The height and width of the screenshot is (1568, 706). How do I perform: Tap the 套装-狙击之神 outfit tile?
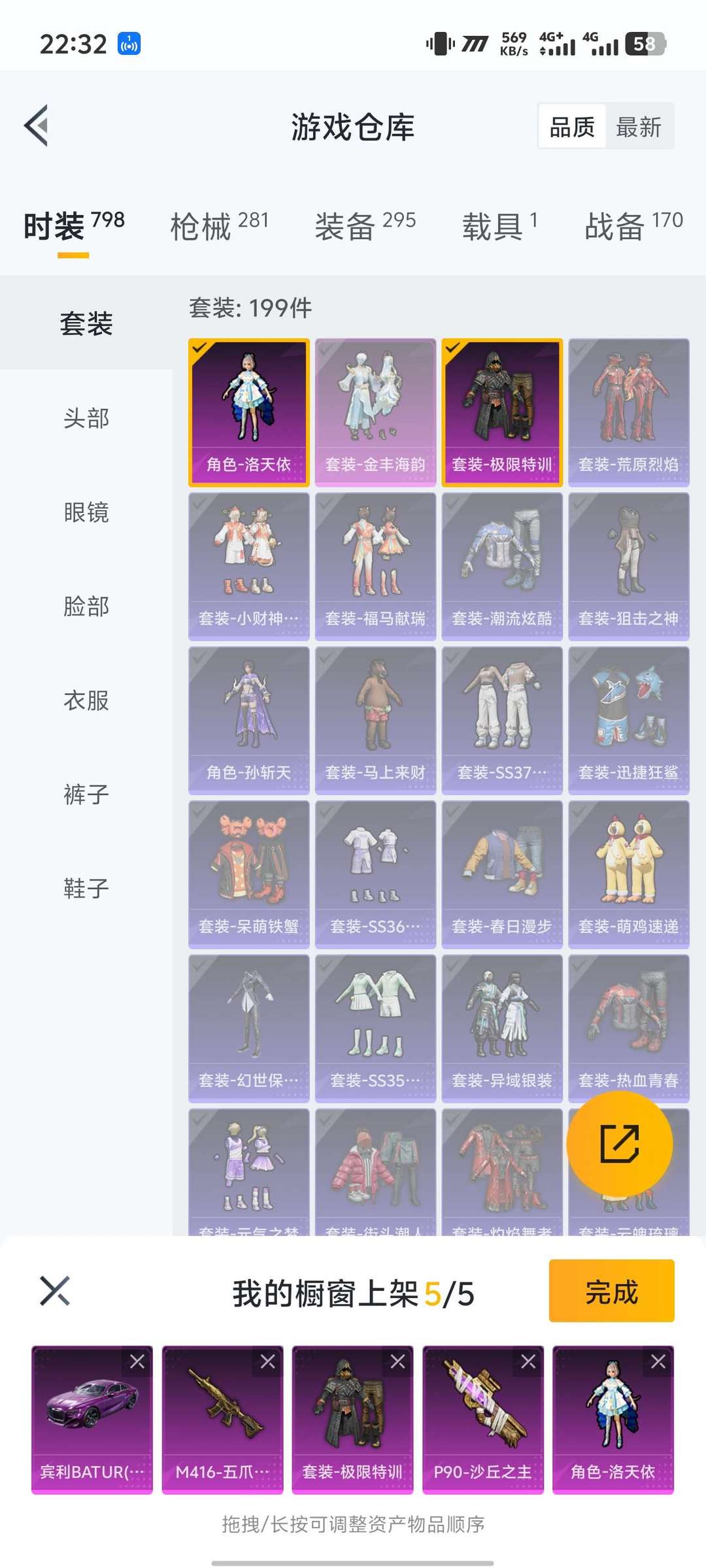tap(628, 566)
